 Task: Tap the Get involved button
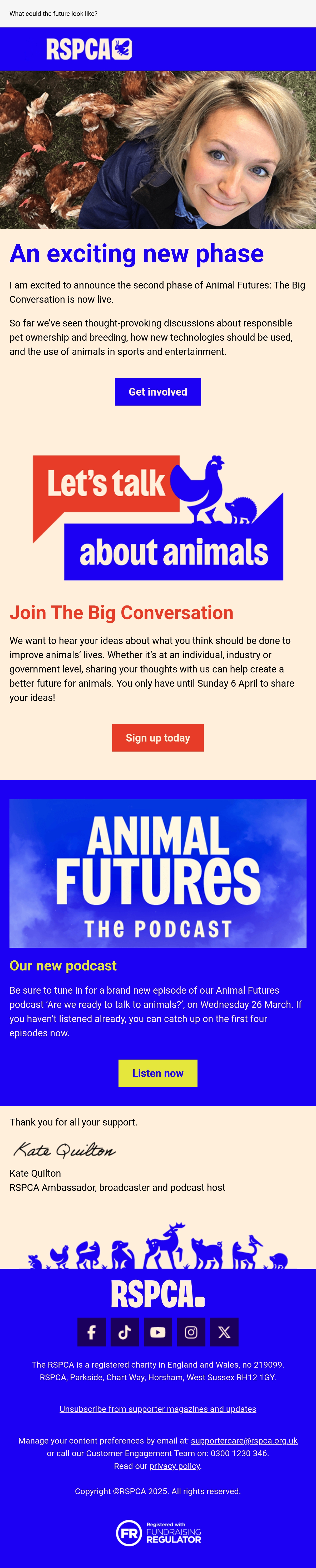pos(157,392)
